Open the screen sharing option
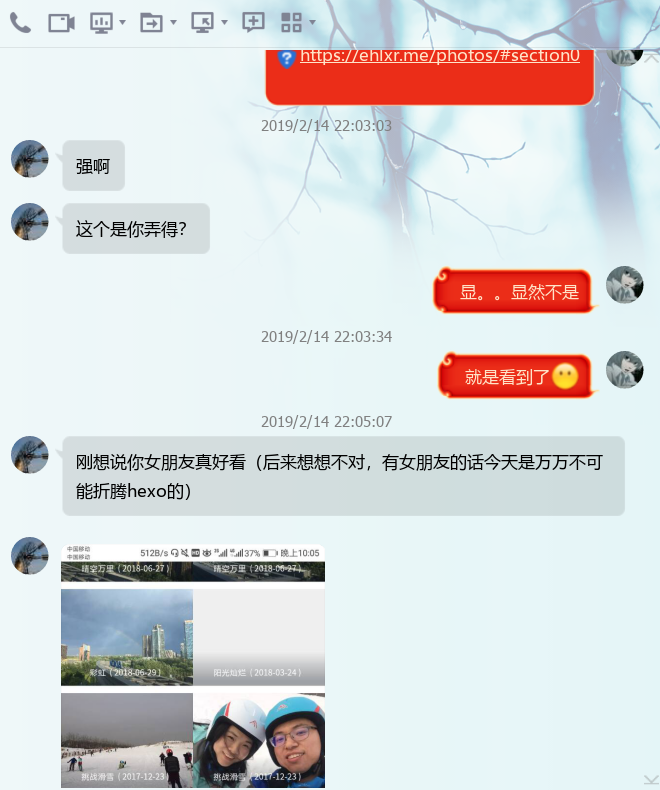This screenshot has height=790, width=660. 101,22
